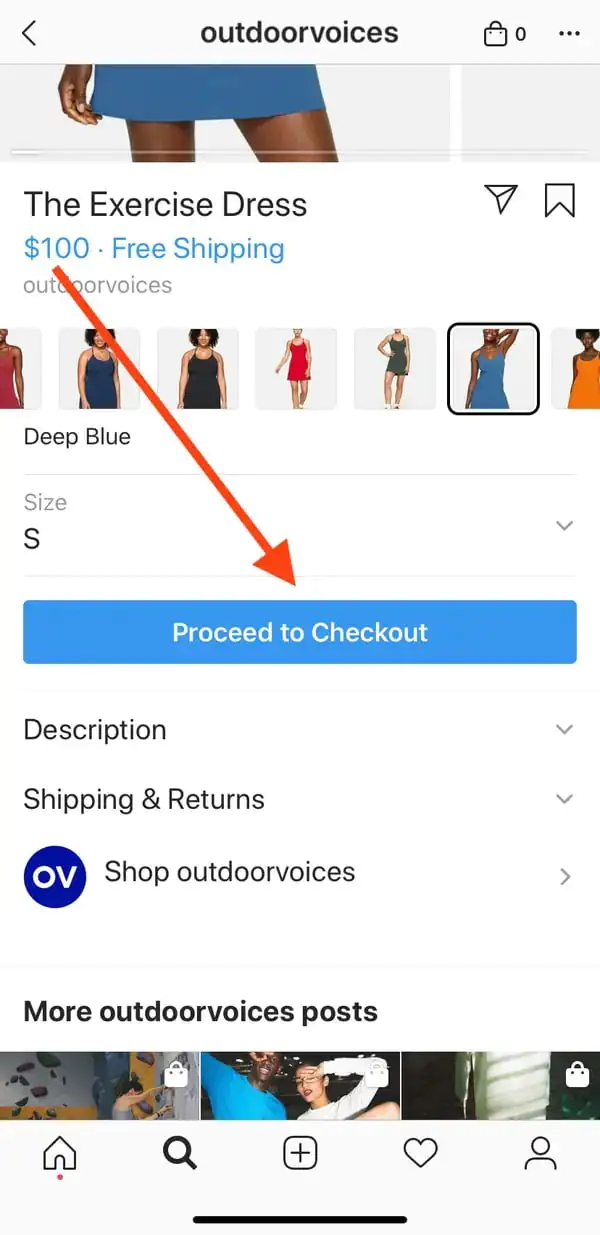Switch to the Search tab
Viewport: 600px width, 1235px height.
(180, 1154)
